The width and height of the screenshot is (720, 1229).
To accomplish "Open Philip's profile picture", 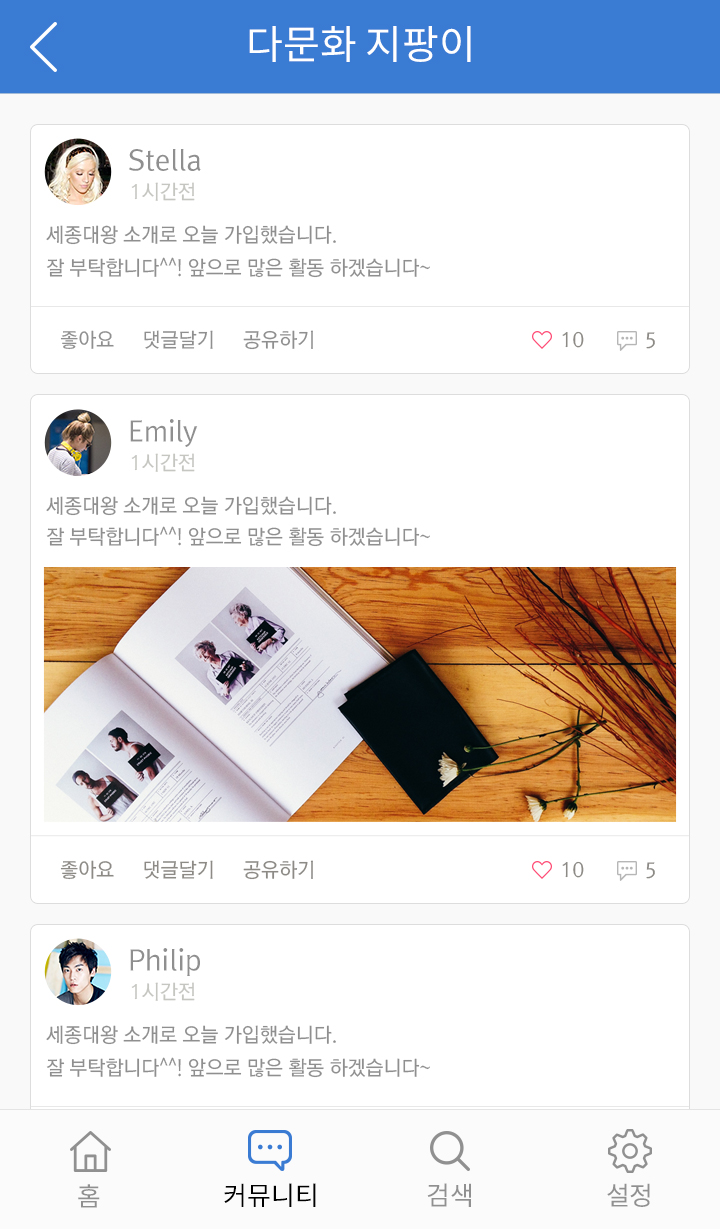I will pos(78,972).
